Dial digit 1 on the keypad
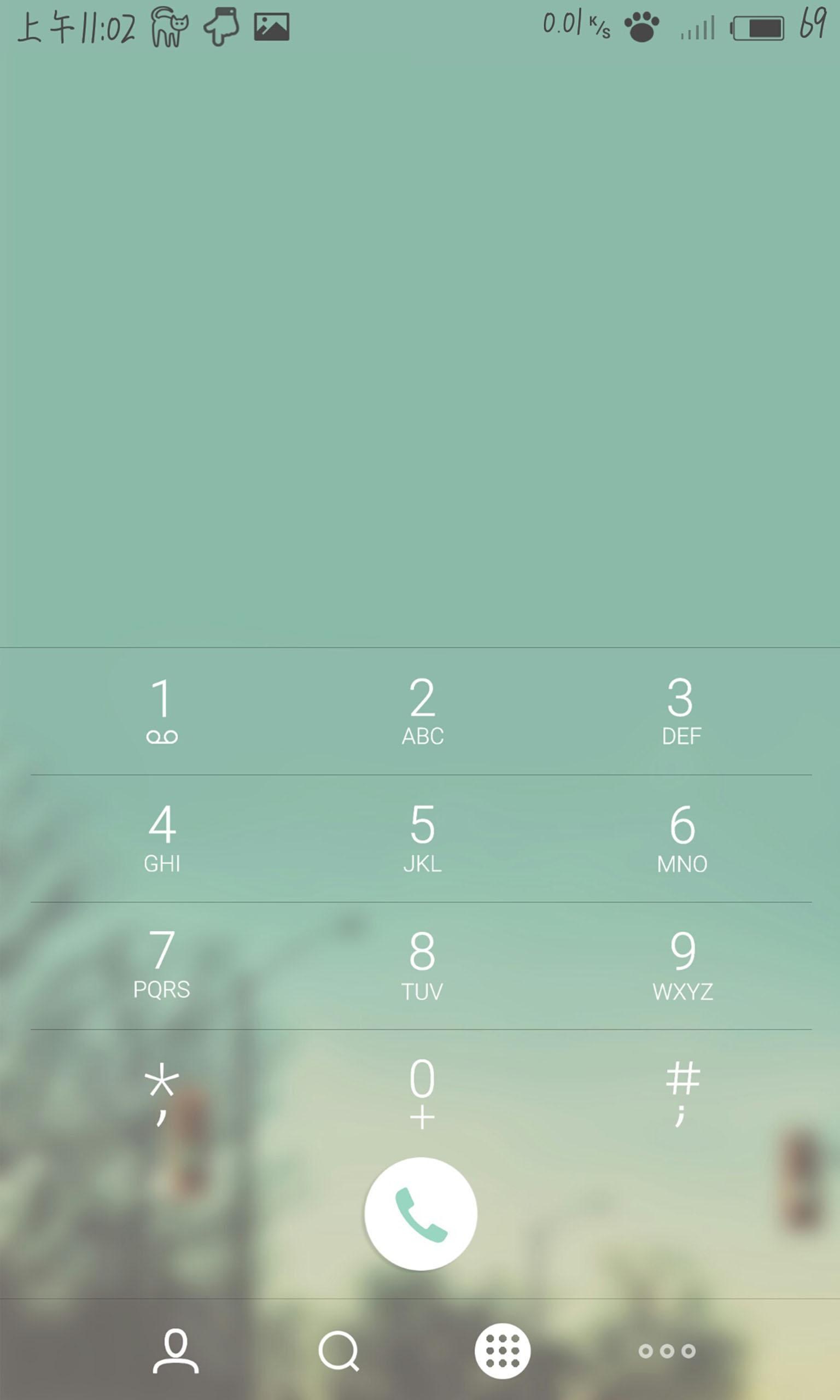This screenshot has width=840, height=1400. coord(162,711)
